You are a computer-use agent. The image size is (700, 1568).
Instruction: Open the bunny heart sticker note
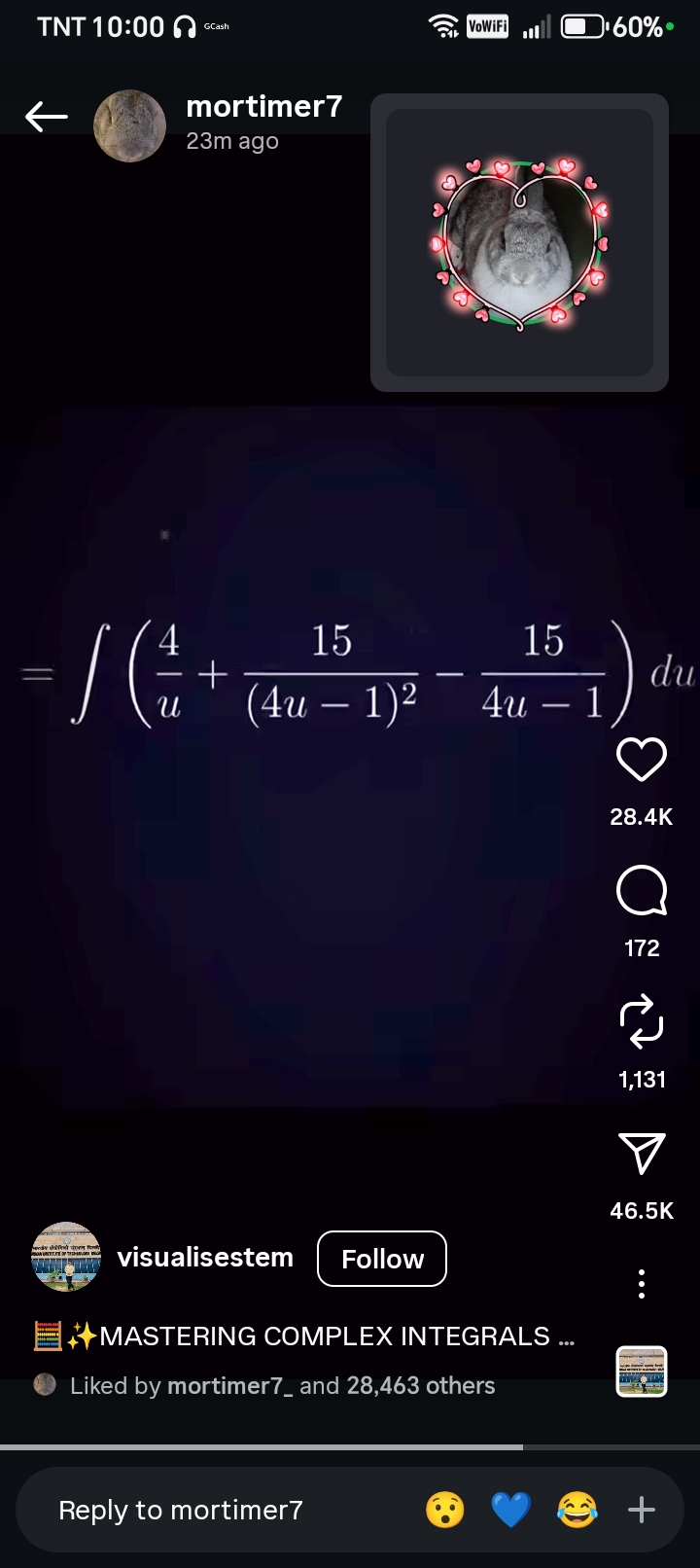pyautogui.click(x=519, y=243)
